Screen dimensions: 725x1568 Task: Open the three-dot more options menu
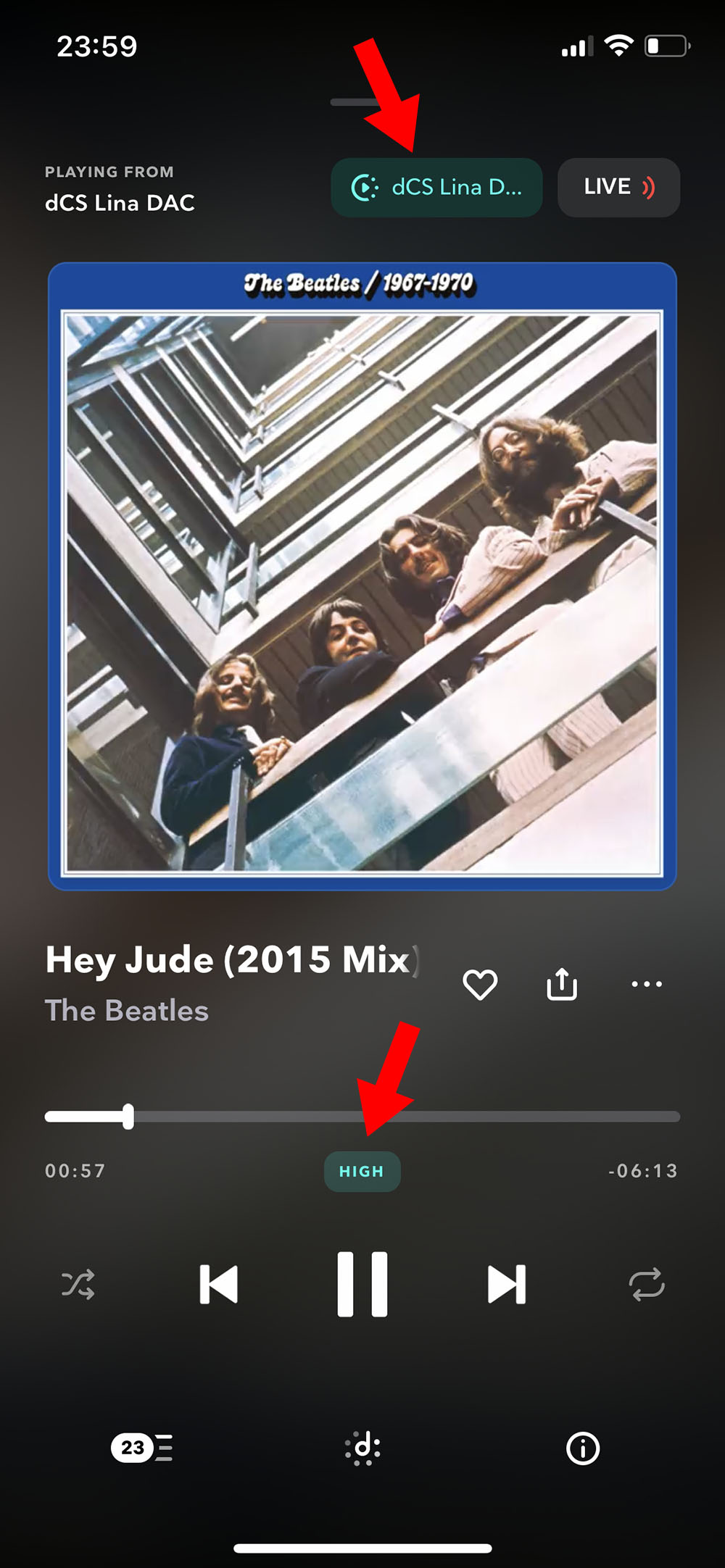click(x=646, y=984)
